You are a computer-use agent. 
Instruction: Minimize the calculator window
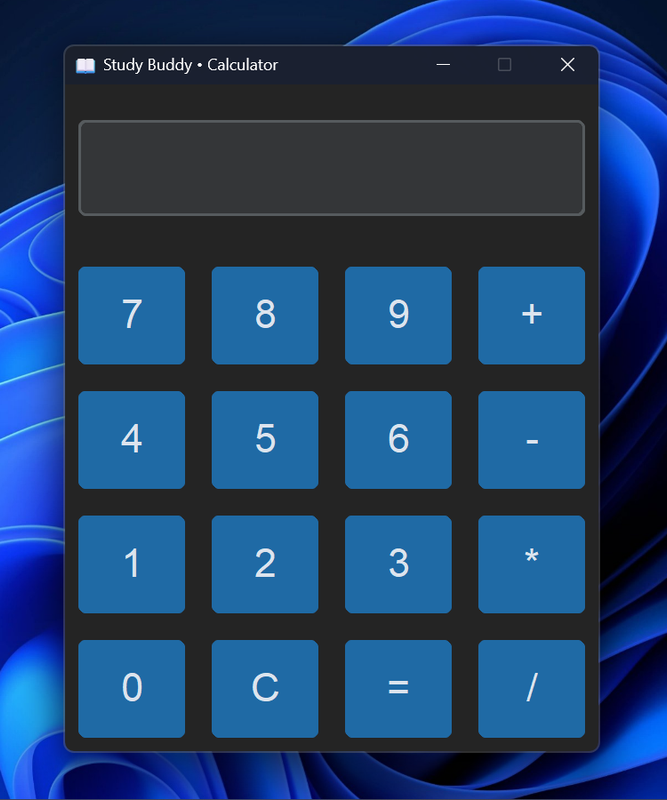click(443, 65)
